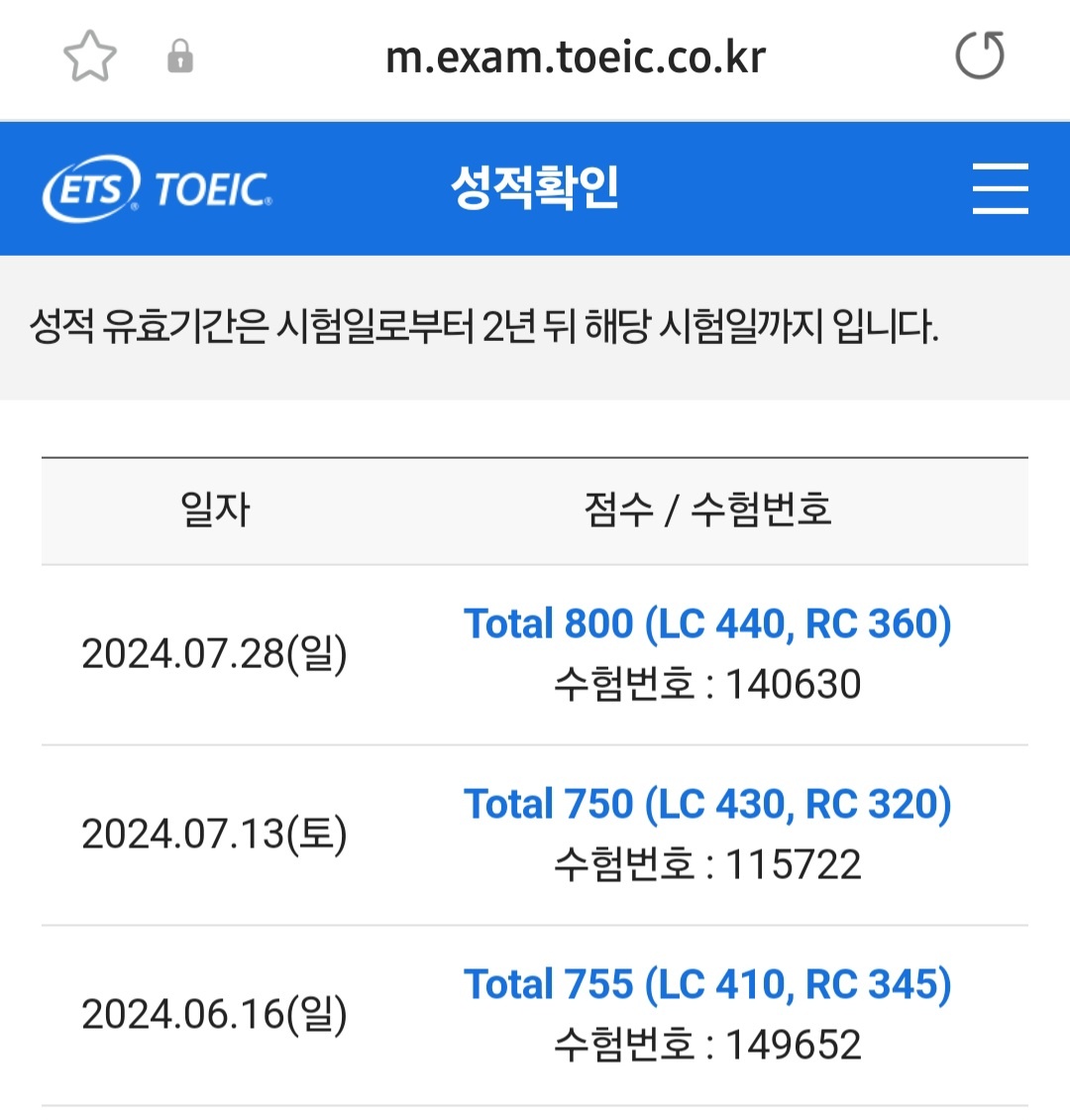The width and height of the screenshot is (1070, 1120).
Task: Select the Total 755 score result
Action: pyautogui.click(x=707, y=985)
